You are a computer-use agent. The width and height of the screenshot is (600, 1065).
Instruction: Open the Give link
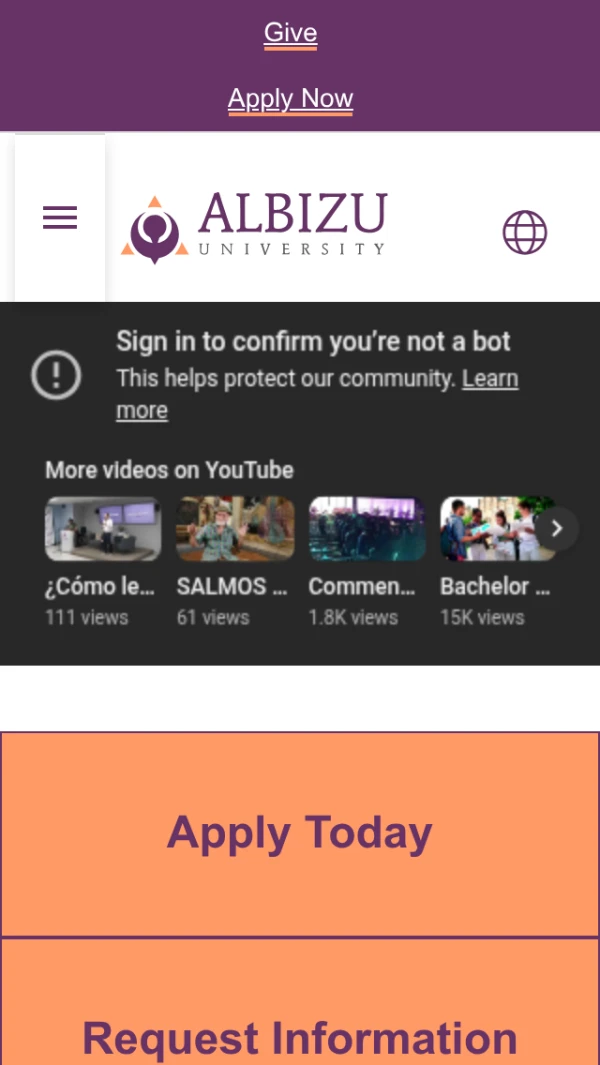pyautogui.click(x=290, y=33)
